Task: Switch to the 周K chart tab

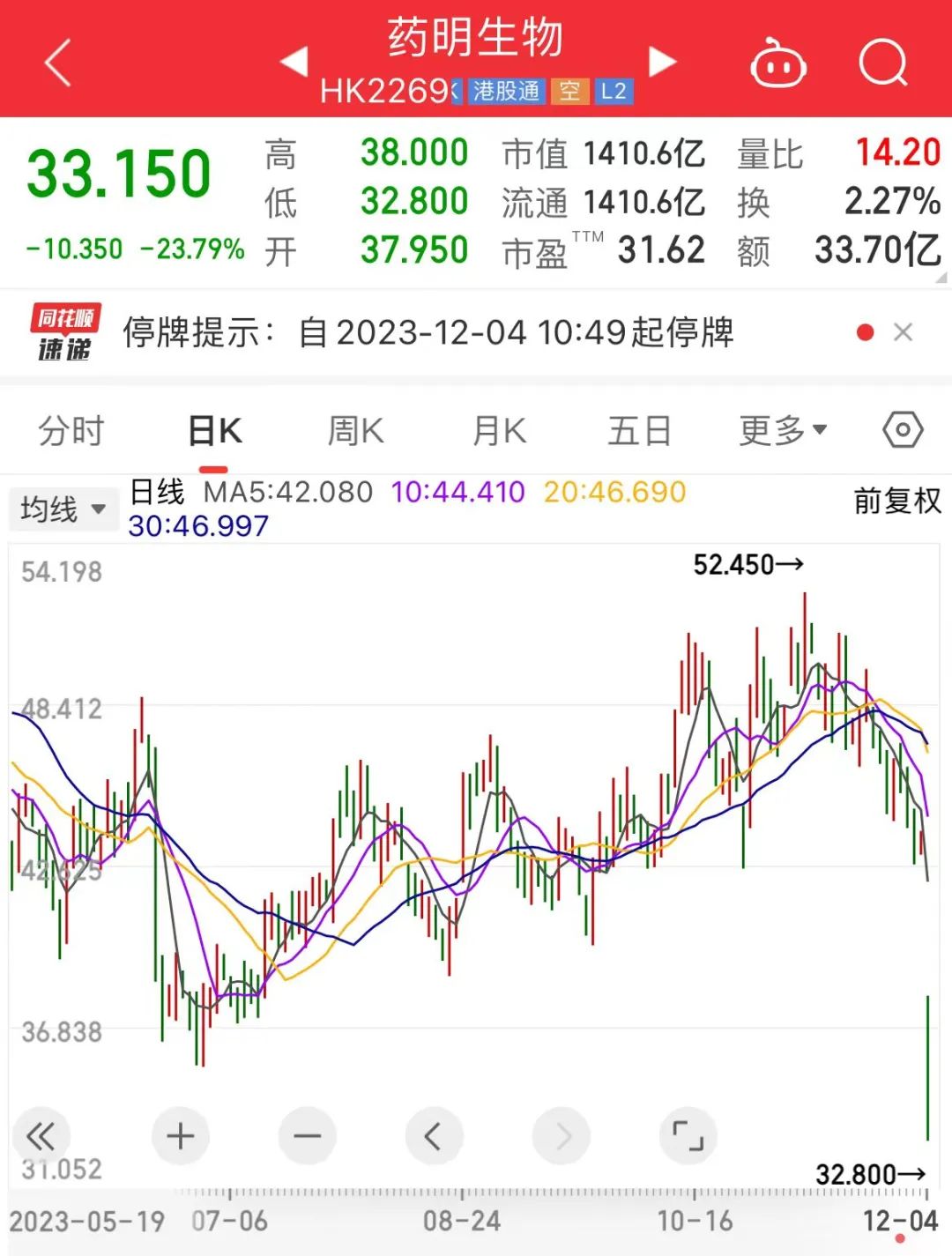Action: click(355, 431)
